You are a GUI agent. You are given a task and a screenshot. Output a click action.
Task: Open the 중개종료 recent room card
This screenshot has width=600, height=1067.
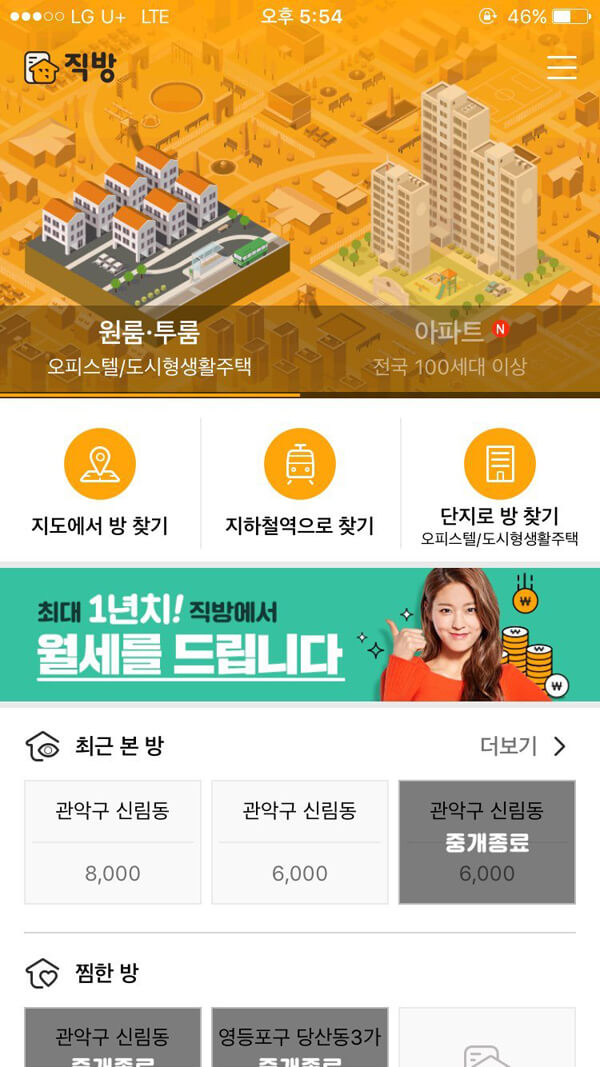pos(487,842)
